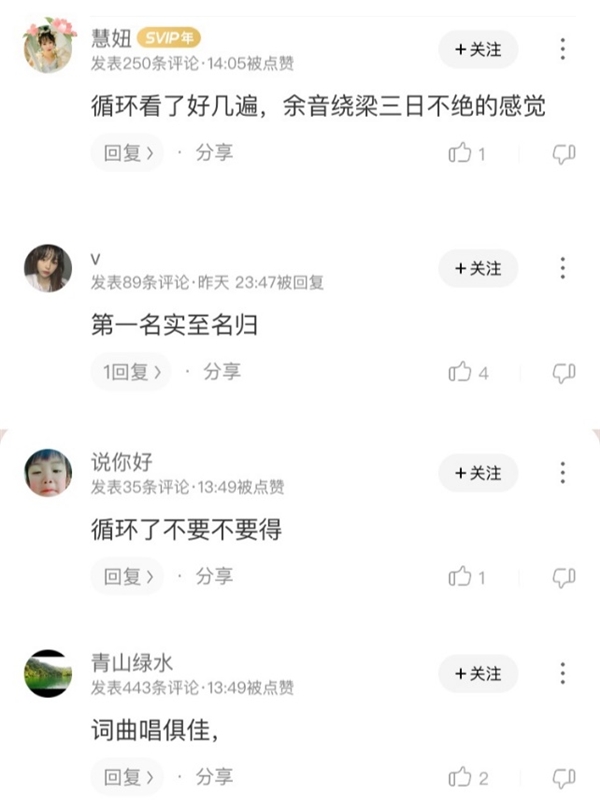Viewport: 600px width, 809px height.
Task: Follow user 青山绿水
Action: pos(477,674)
